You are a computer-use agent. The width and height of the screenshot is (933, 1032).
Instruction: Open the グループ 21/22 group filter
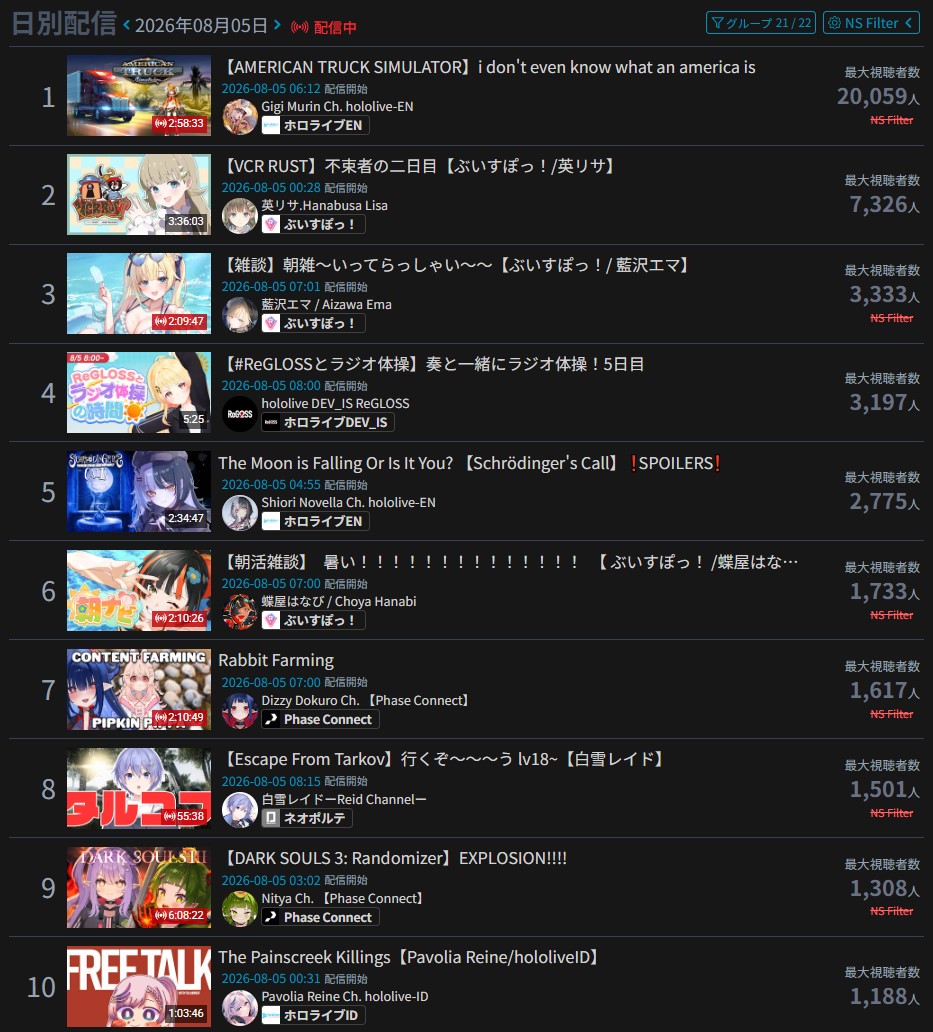point(761,23)
